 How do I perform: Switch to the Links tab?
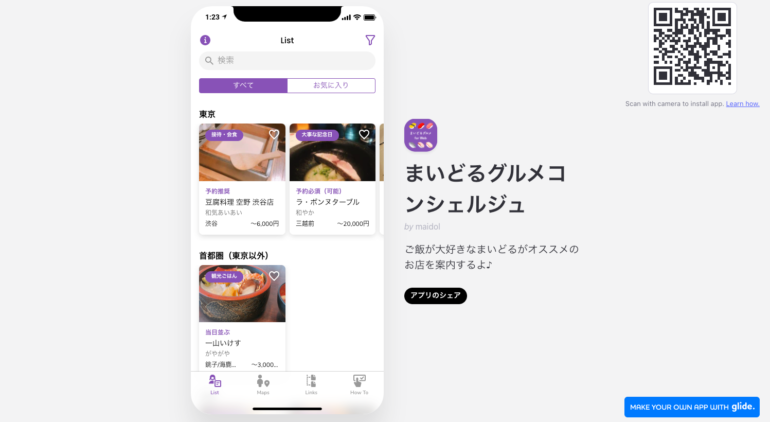pos(311,385)
